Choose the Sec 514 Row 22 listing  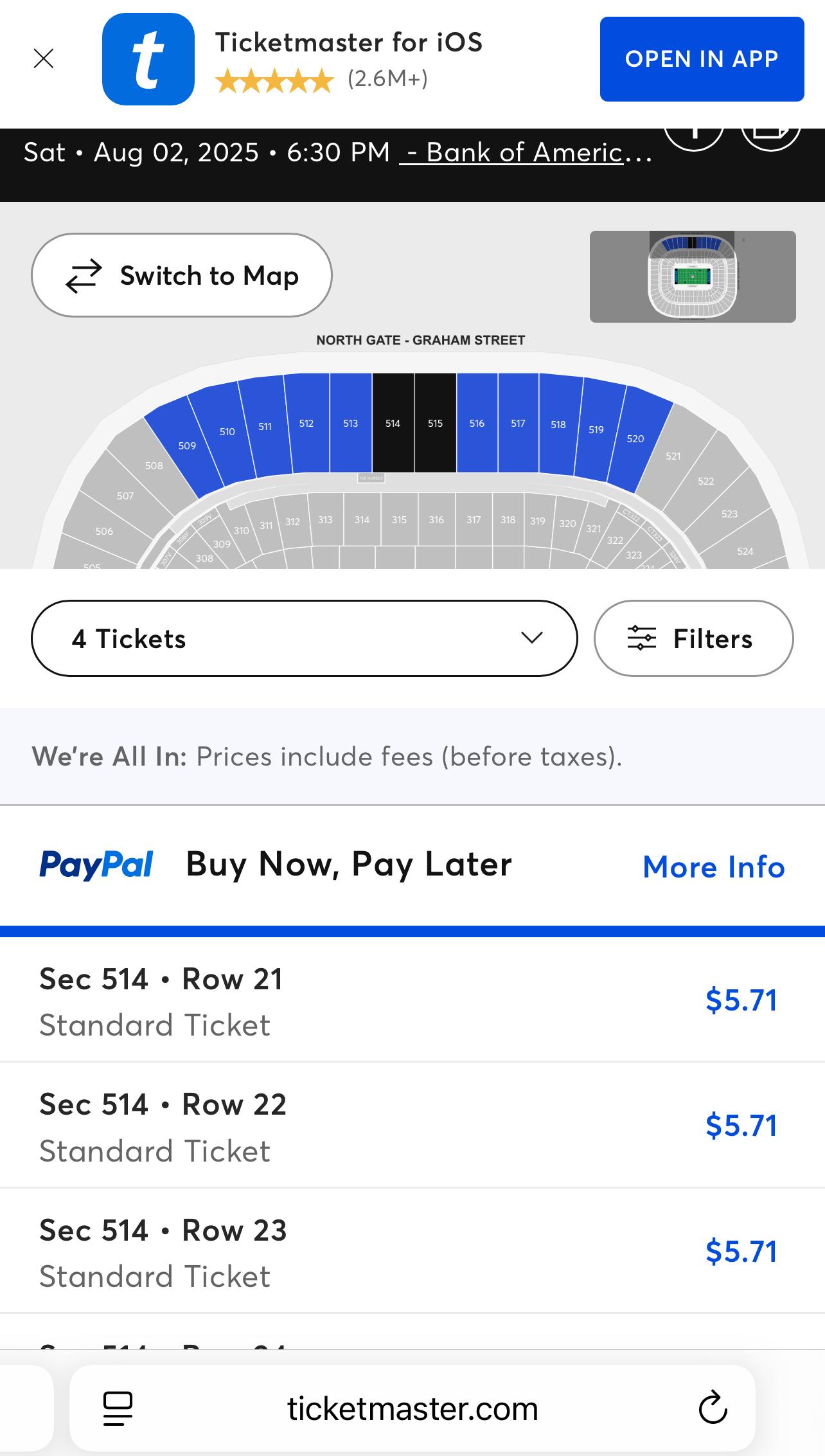click(x=412, y=1125)
